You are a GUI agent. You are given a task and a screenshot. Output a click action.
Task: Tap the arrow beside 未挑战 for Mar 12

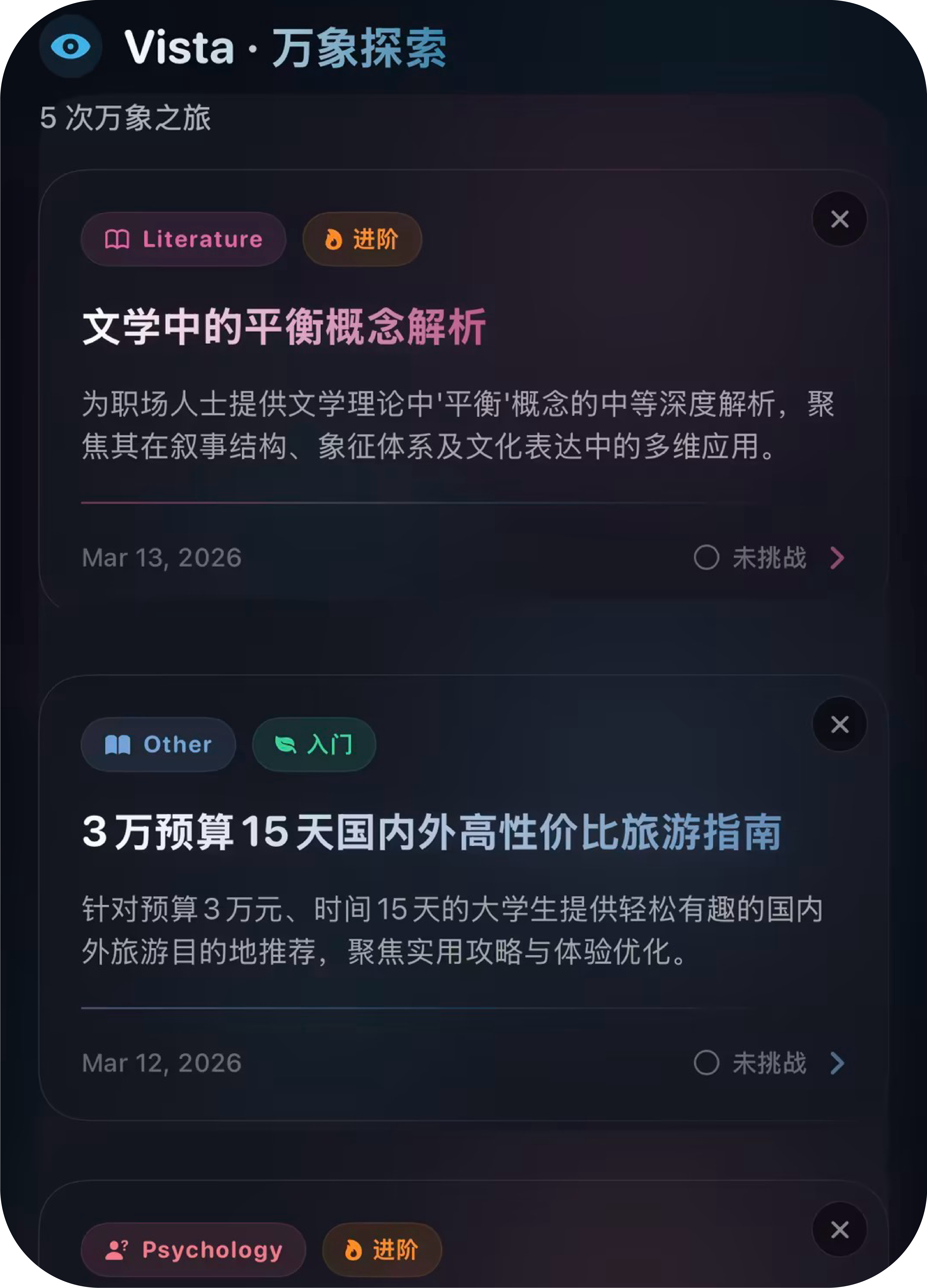pyautogui.click(x=837, y=1063)
